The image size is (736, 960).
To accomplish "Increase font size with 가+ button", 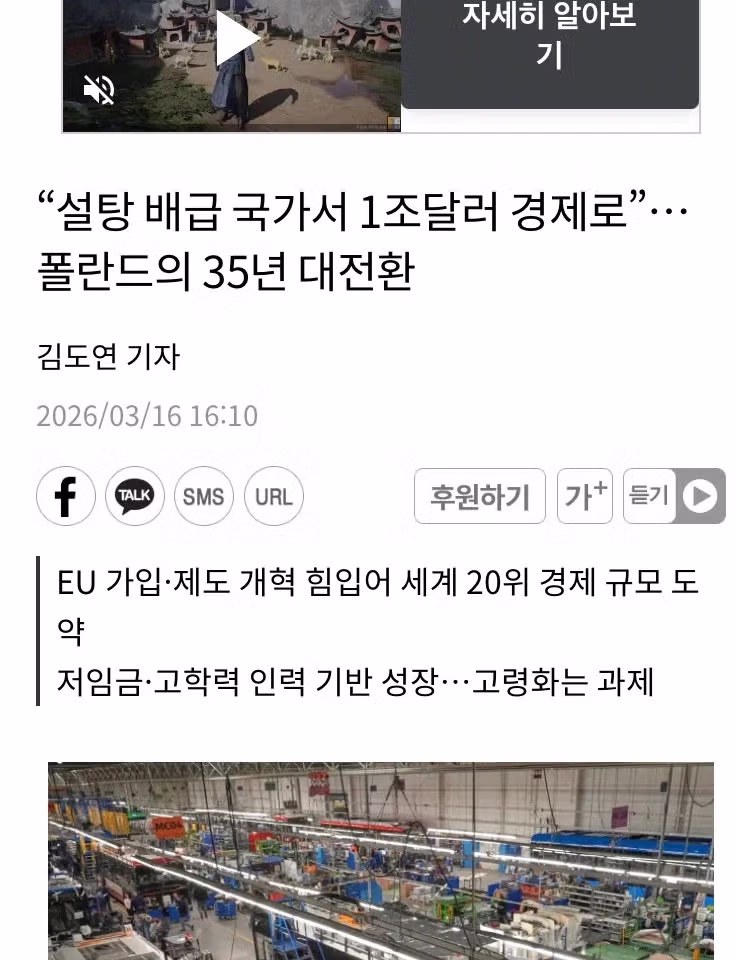I will pos(585,496).
